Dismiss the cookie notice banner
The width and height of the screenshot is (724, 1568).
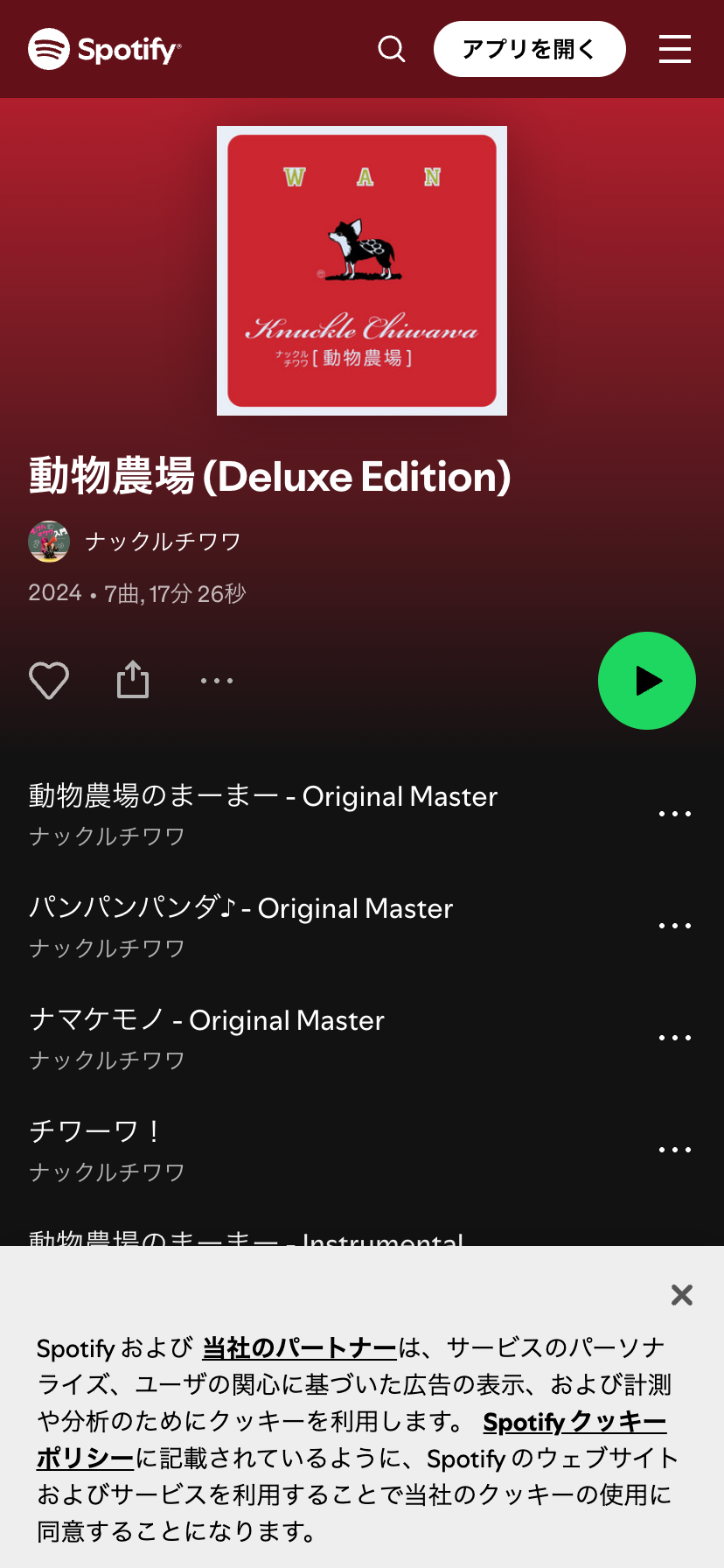pos(681,1295)
